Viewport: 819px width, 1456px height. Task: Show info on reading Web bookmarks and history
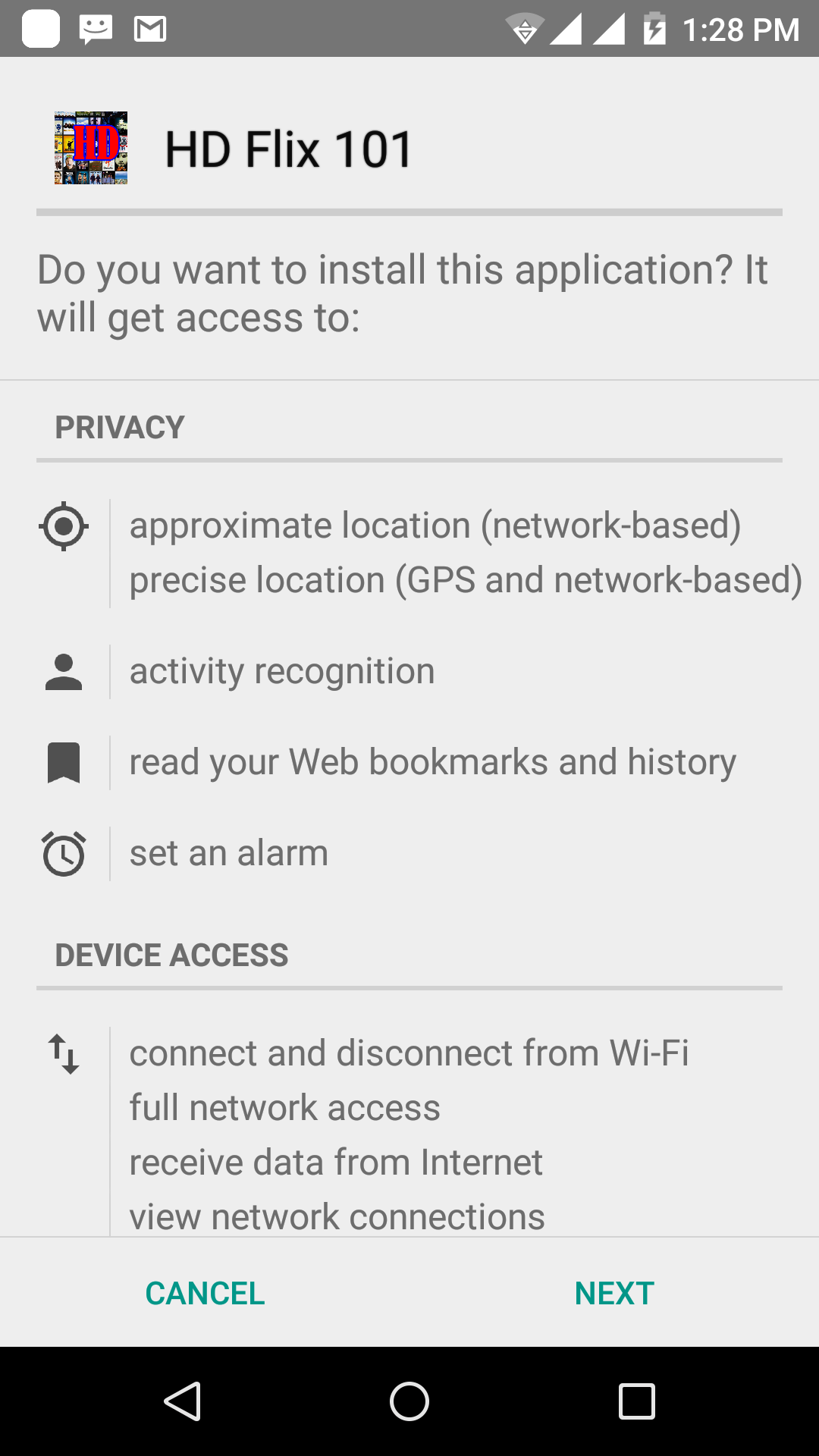(432, 762)
